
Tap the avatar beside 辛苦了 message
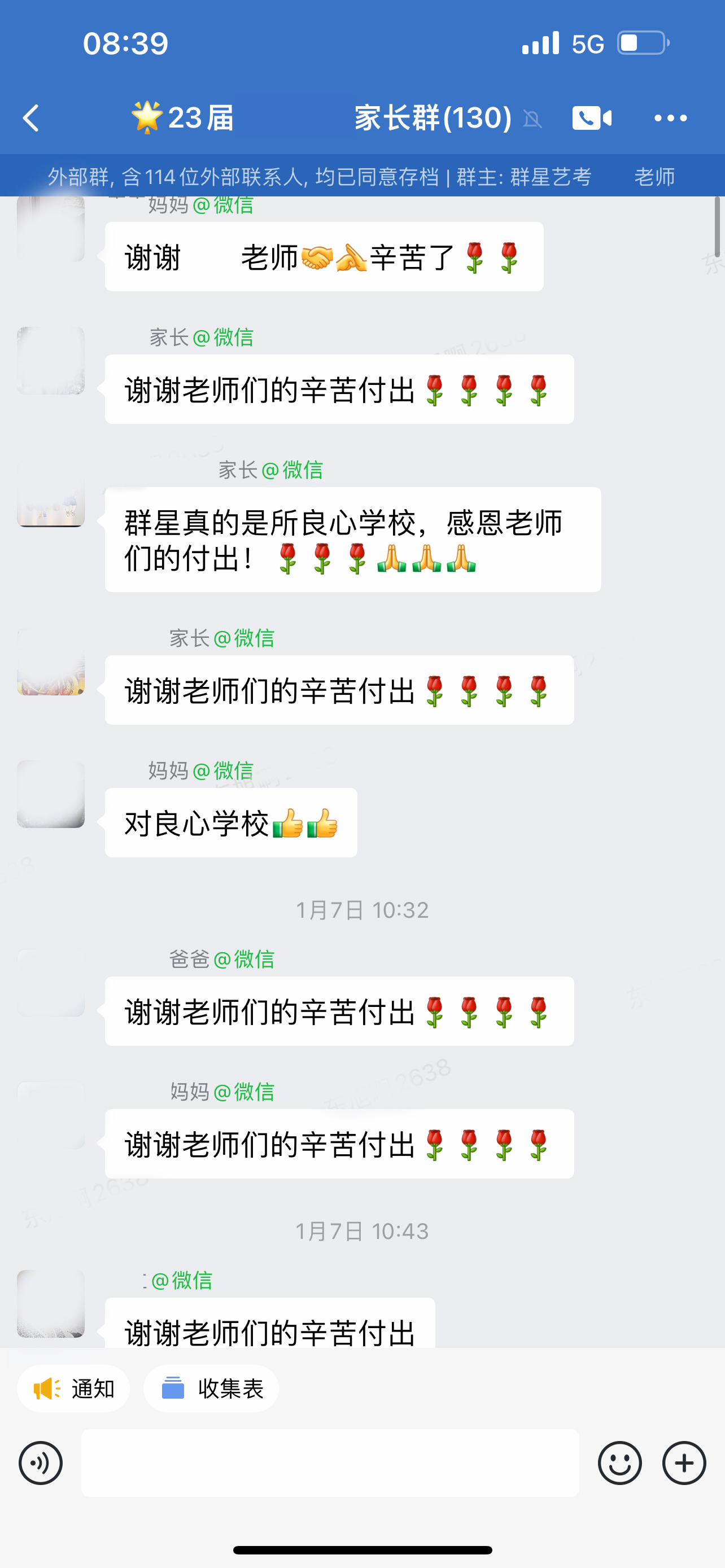pyautogui.click(x=51, y=230)
